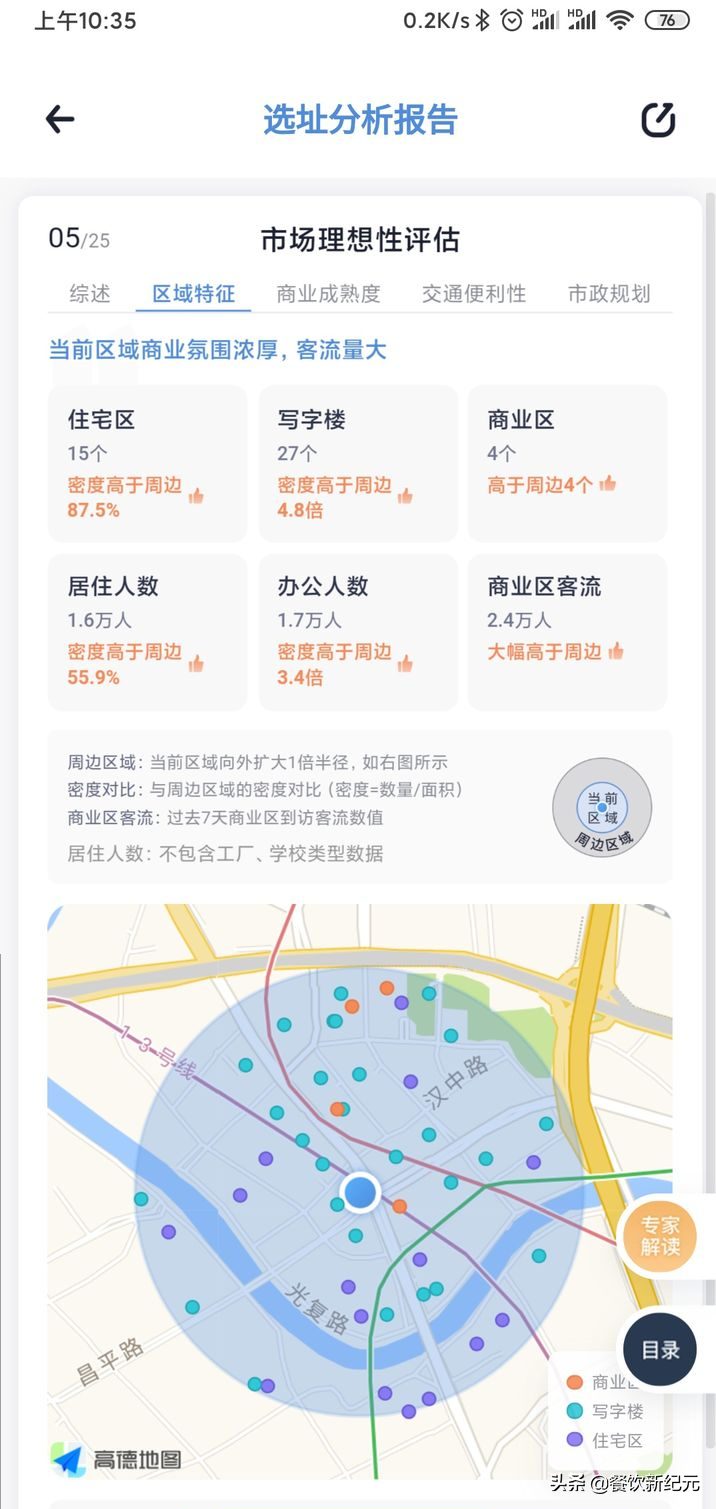The width and height of the screenshot is (716, 1509).
Task: Select the 区域特征 tab
Action: [x=194, y=294]
